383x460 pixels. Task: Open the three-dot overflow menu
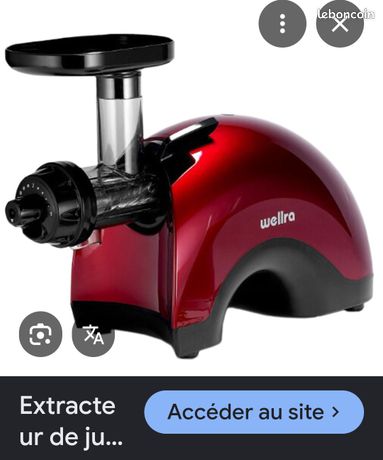pyautogui.click(x=282, y=24)
